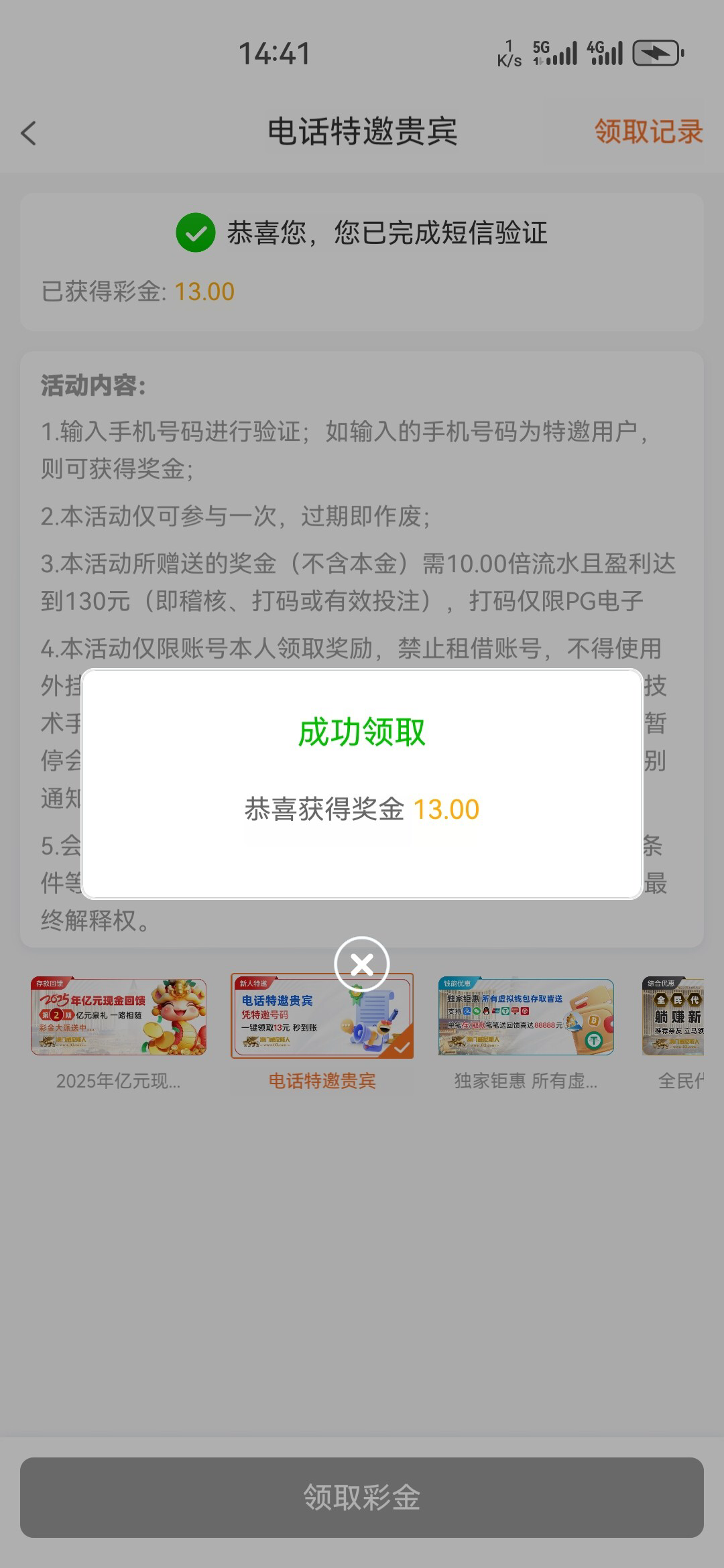Select the 电话特邀贵宾 promotion card
724x1568 pixels.
pyautogui.click(x=322, y=1017)
